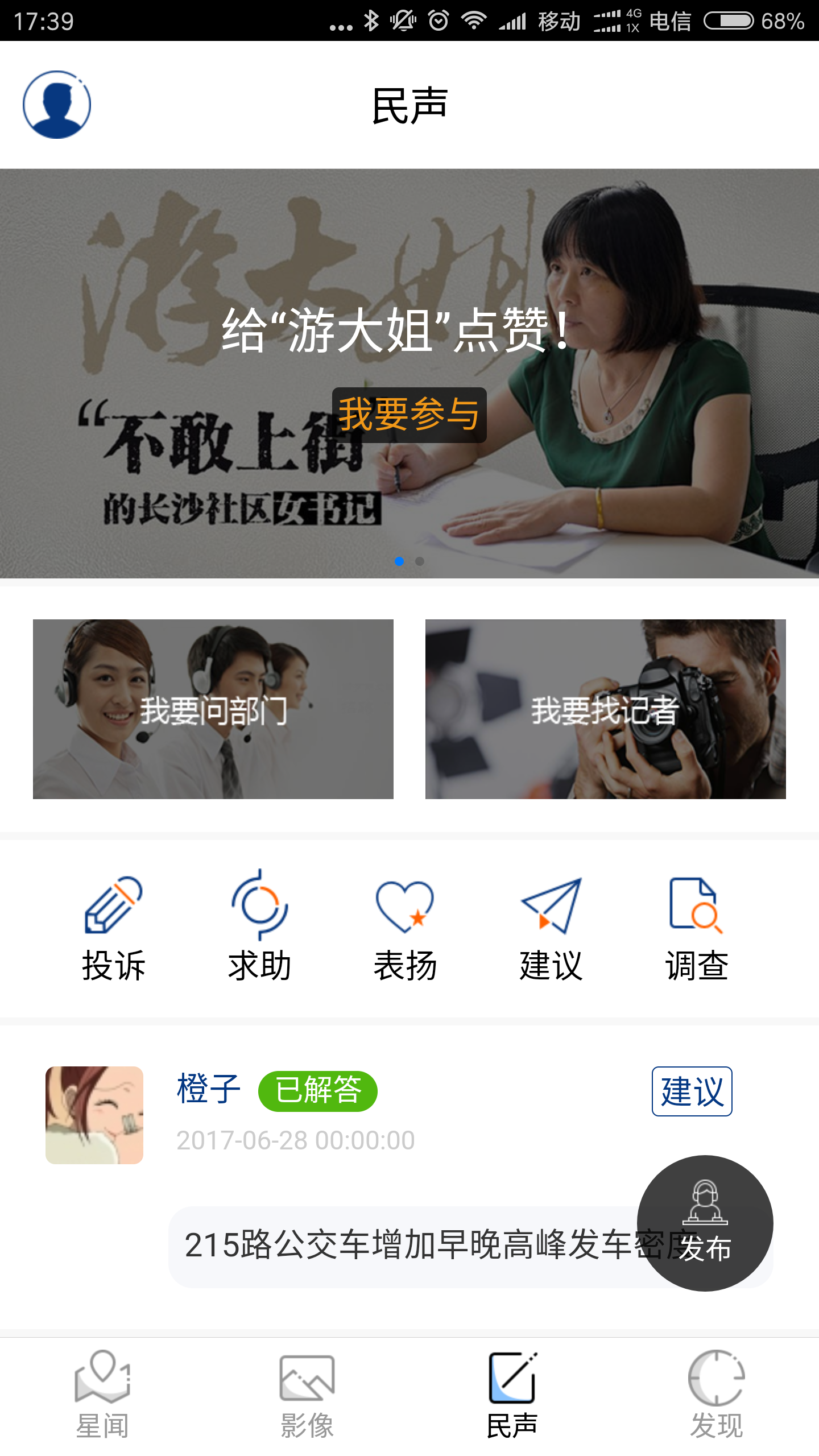Select the 投诉 category
Image resolution: width=819 pixels, height=1456 pixels.
tap(114, 928)
